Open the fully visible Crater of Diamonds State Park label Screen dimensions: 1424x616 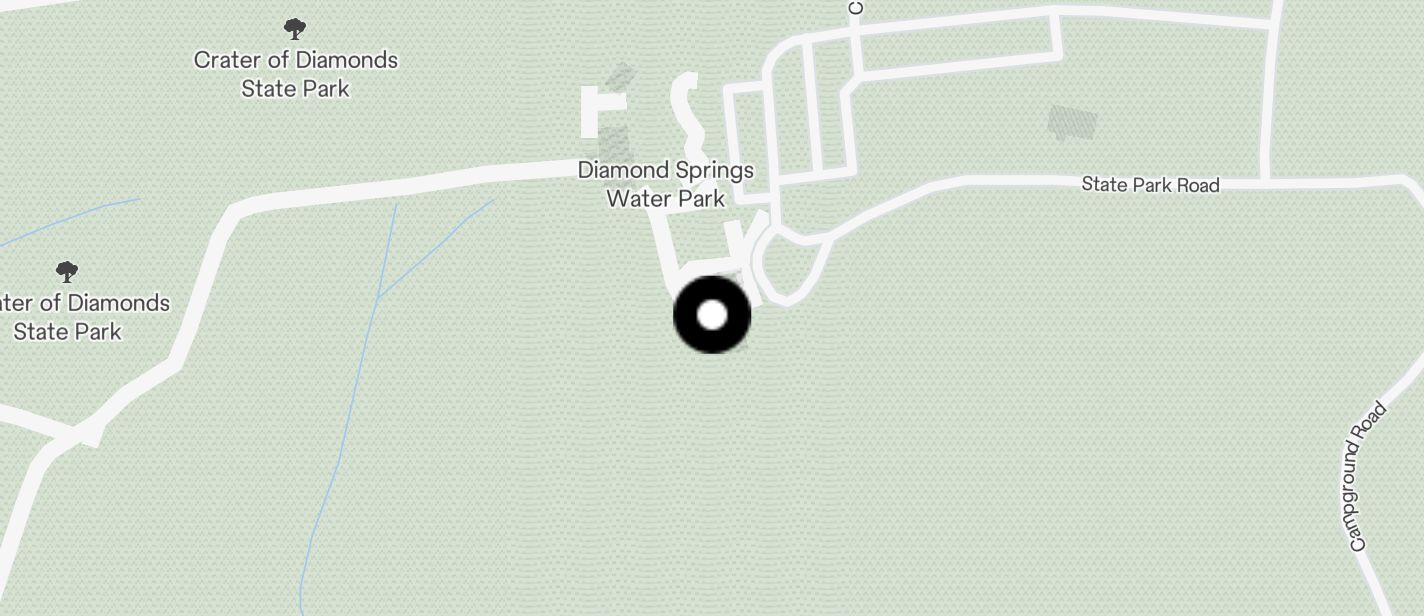[296, 73]
